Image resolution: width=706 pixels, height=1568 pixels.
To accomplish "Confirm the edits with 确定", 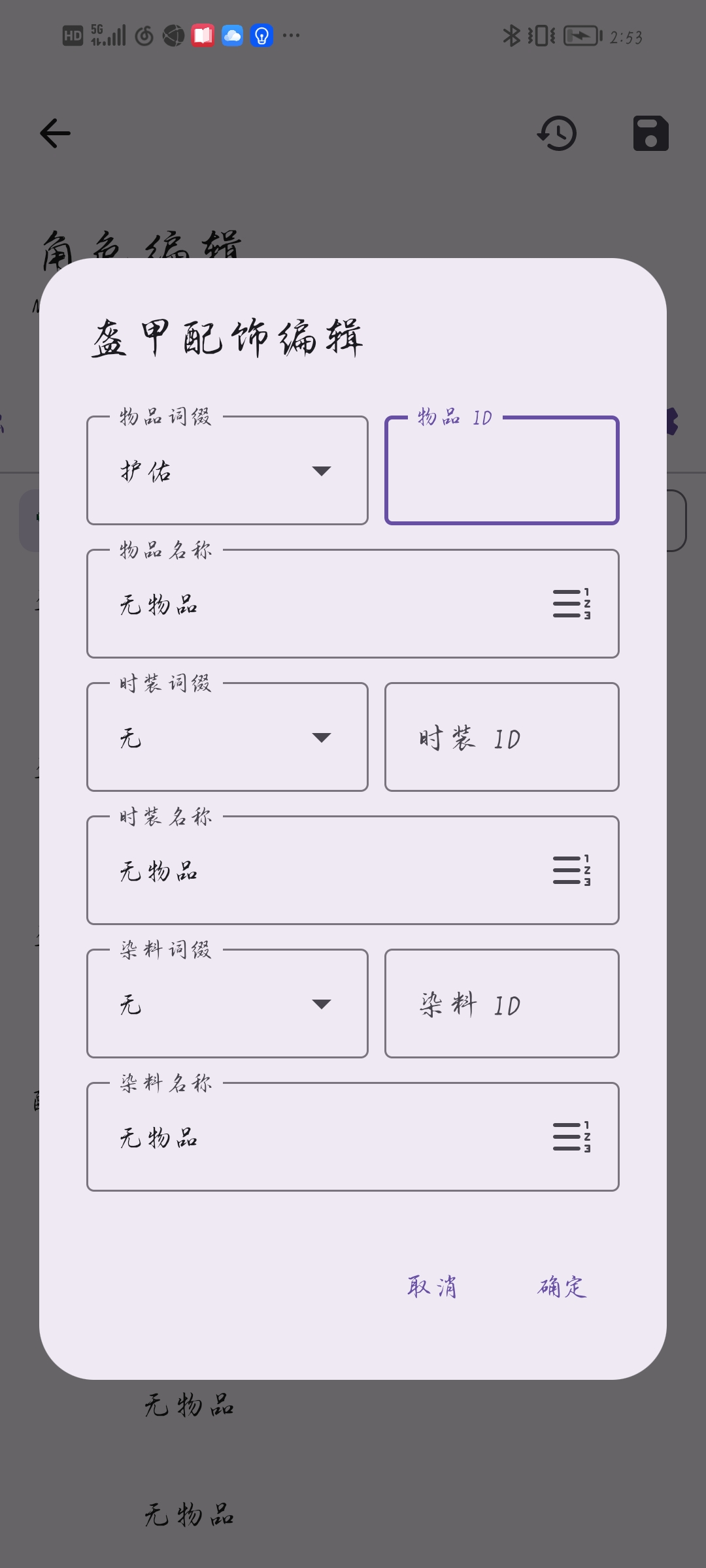I will point(562,1286).
